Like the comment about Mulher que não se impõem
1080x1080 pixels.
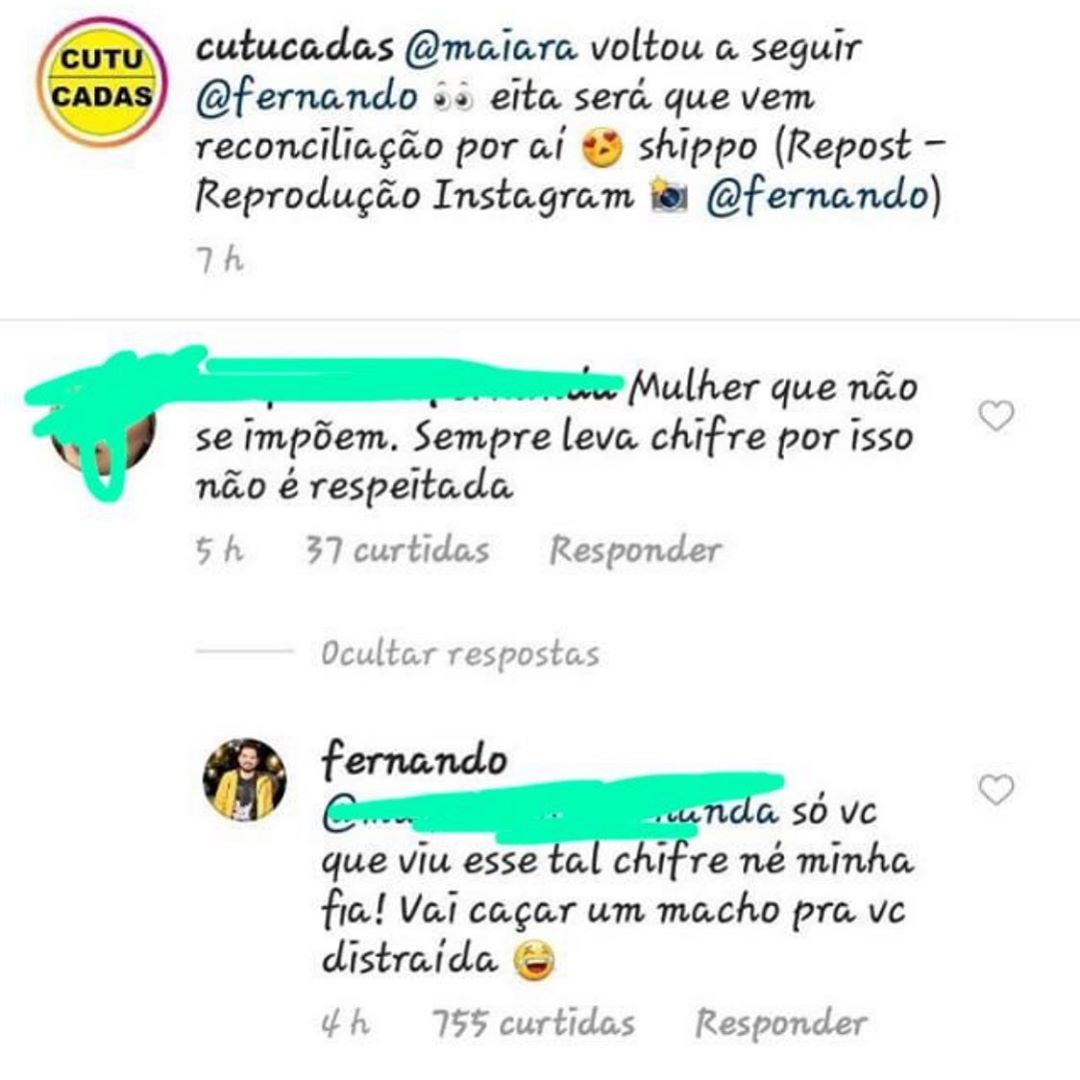point(995,415)
